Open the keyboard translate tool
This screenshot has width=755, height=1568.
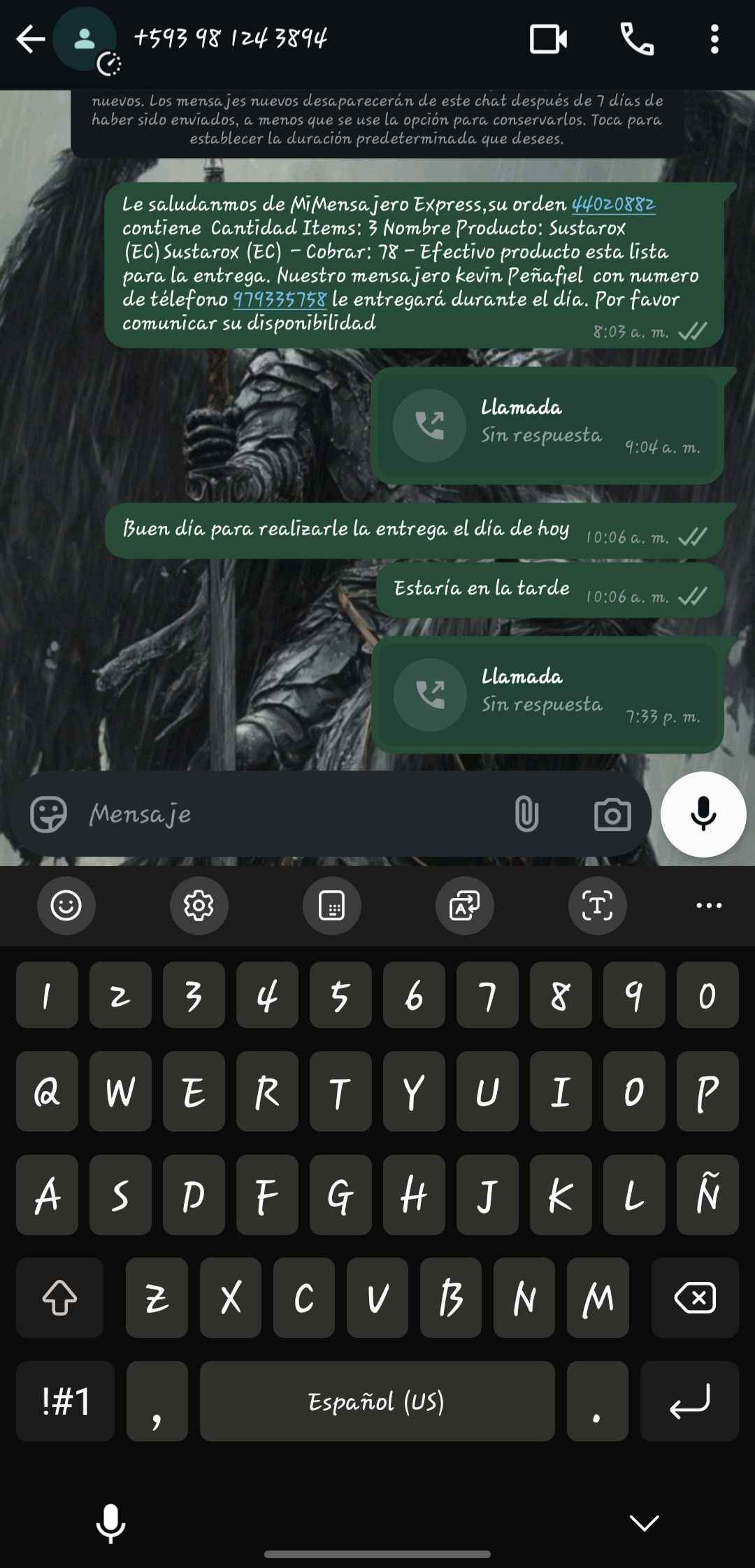click(x=464, y=906)
